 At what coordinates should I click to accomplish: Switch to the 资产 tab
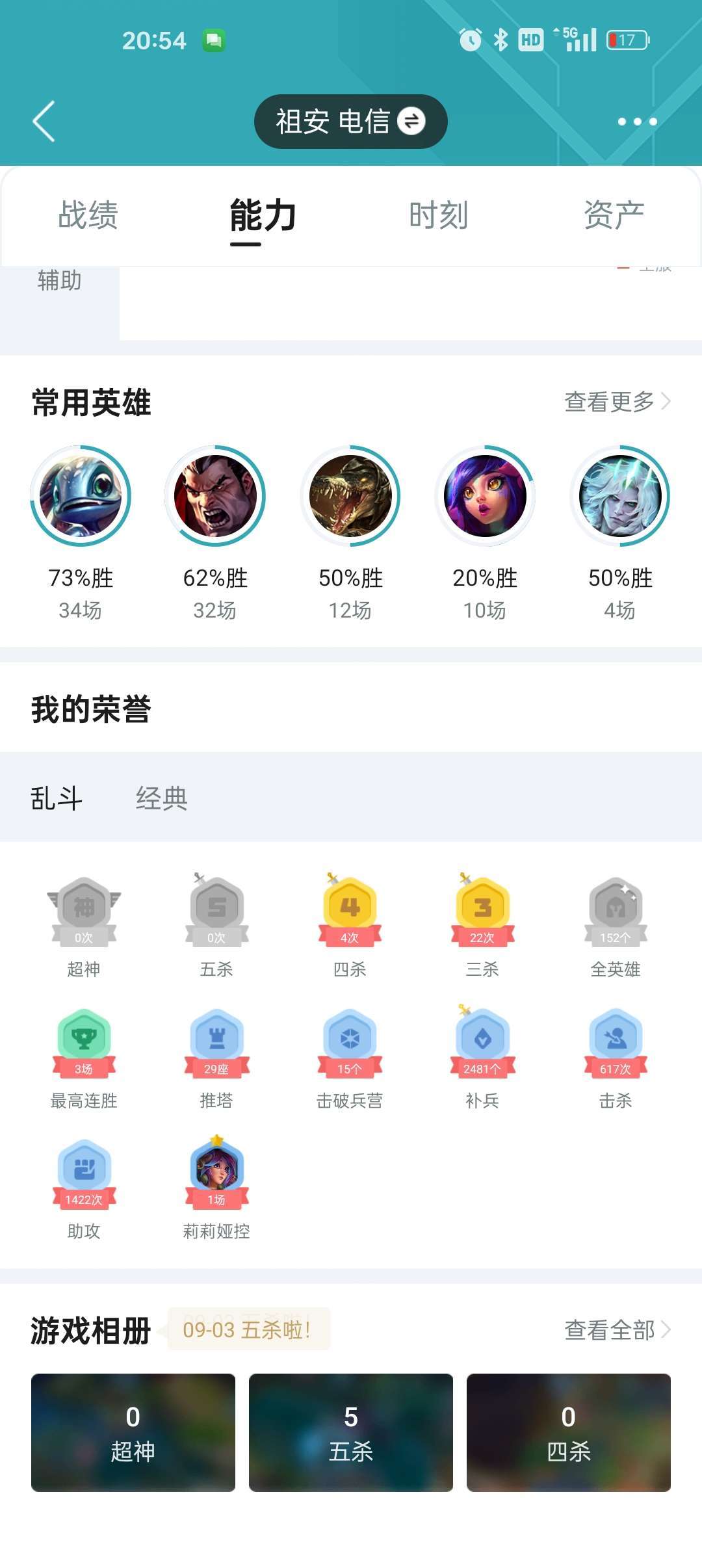pyautogui.click(x=614, y=215)
